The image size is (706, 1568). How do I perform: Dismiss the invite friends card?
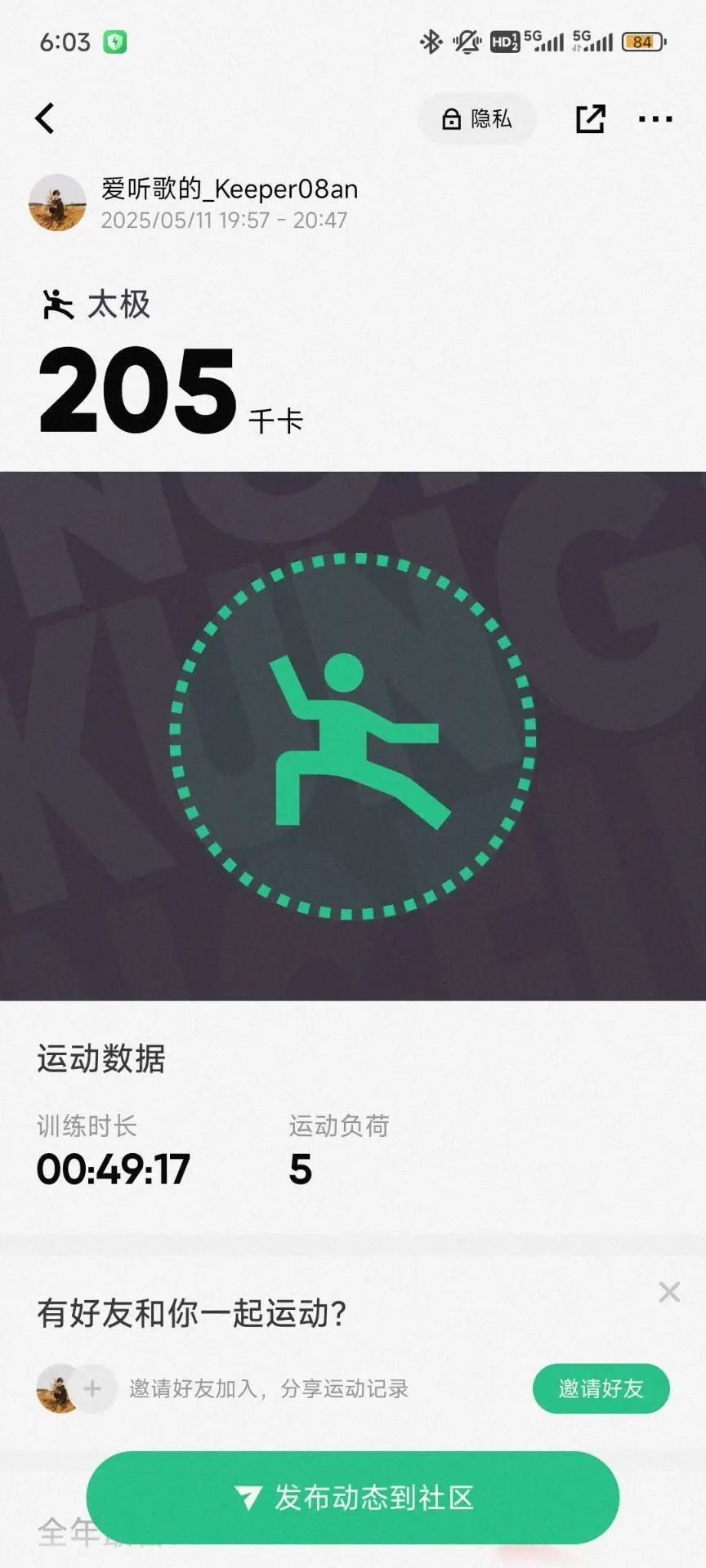[669, 1291]
